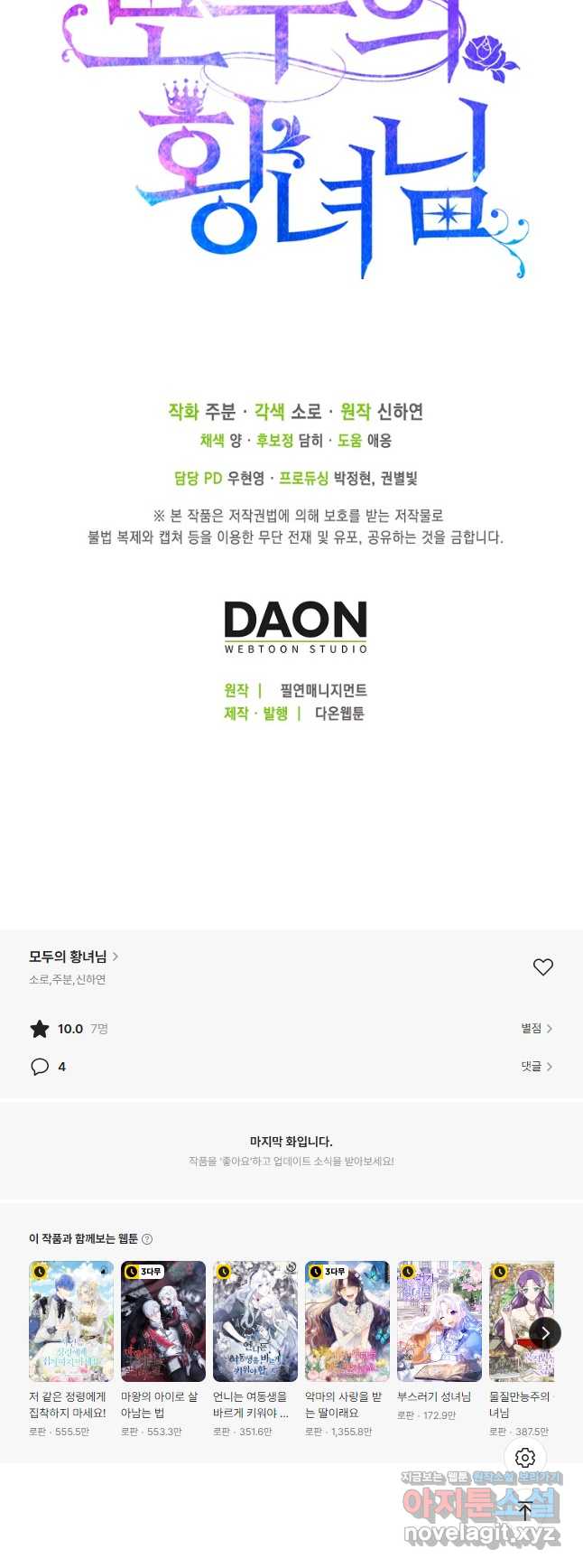
Task: Like this webtoon with the heart icon
Action: [x=542, y=967]
